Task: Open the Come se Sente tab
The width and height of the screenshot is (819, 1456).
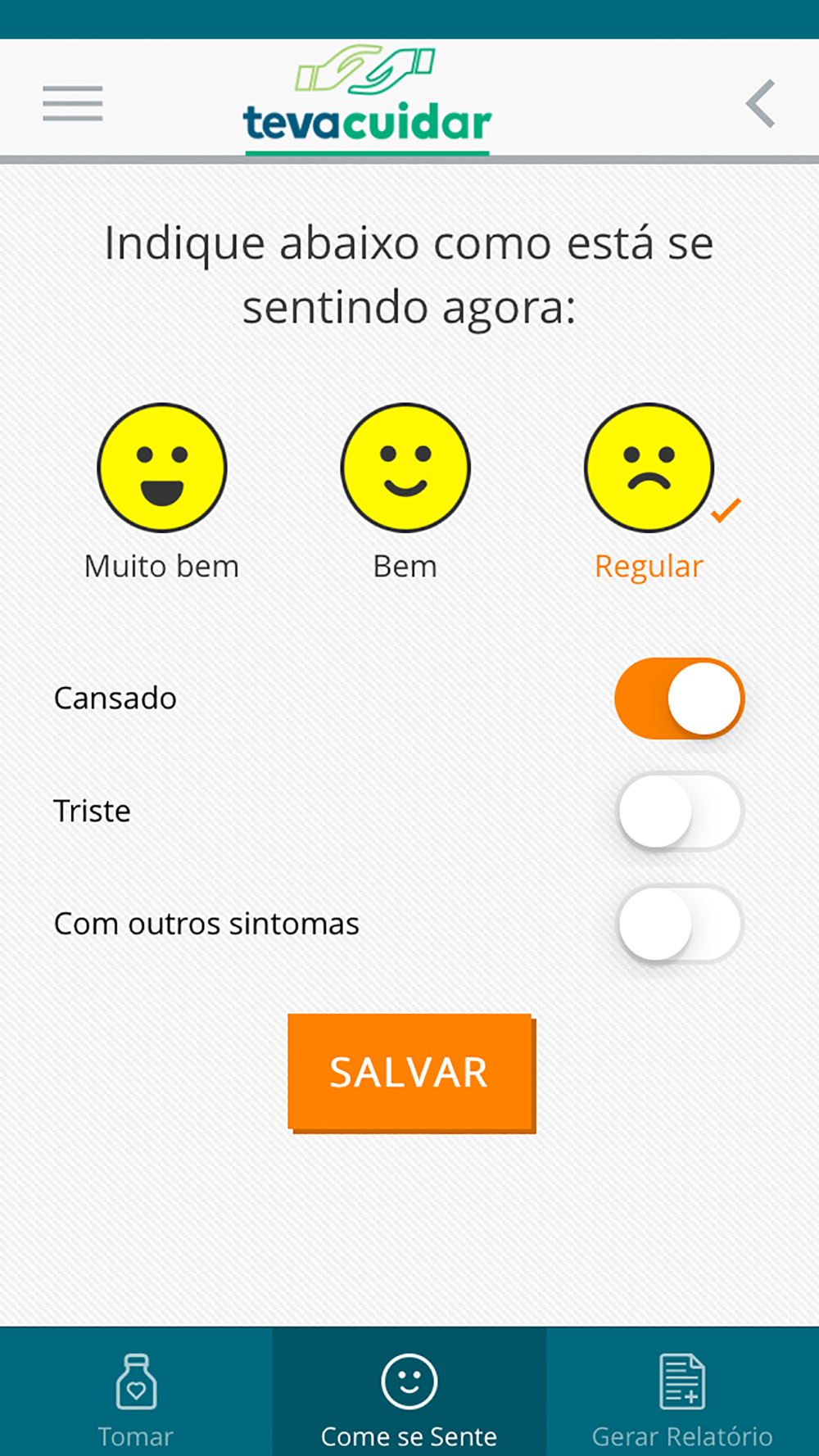Action: (x=409, y=1391)
